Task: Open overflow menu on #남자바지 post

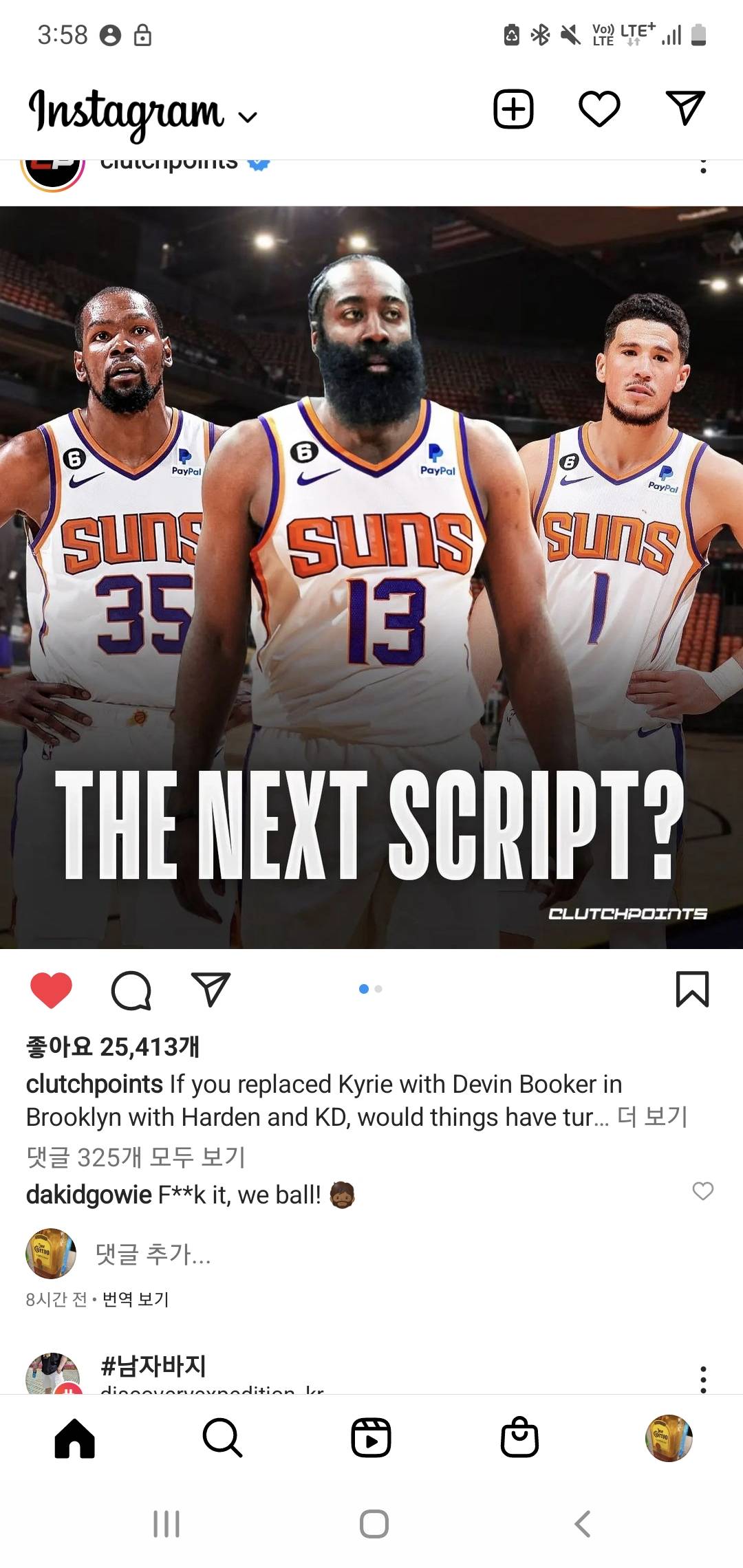Action: tap(702, 1379)
